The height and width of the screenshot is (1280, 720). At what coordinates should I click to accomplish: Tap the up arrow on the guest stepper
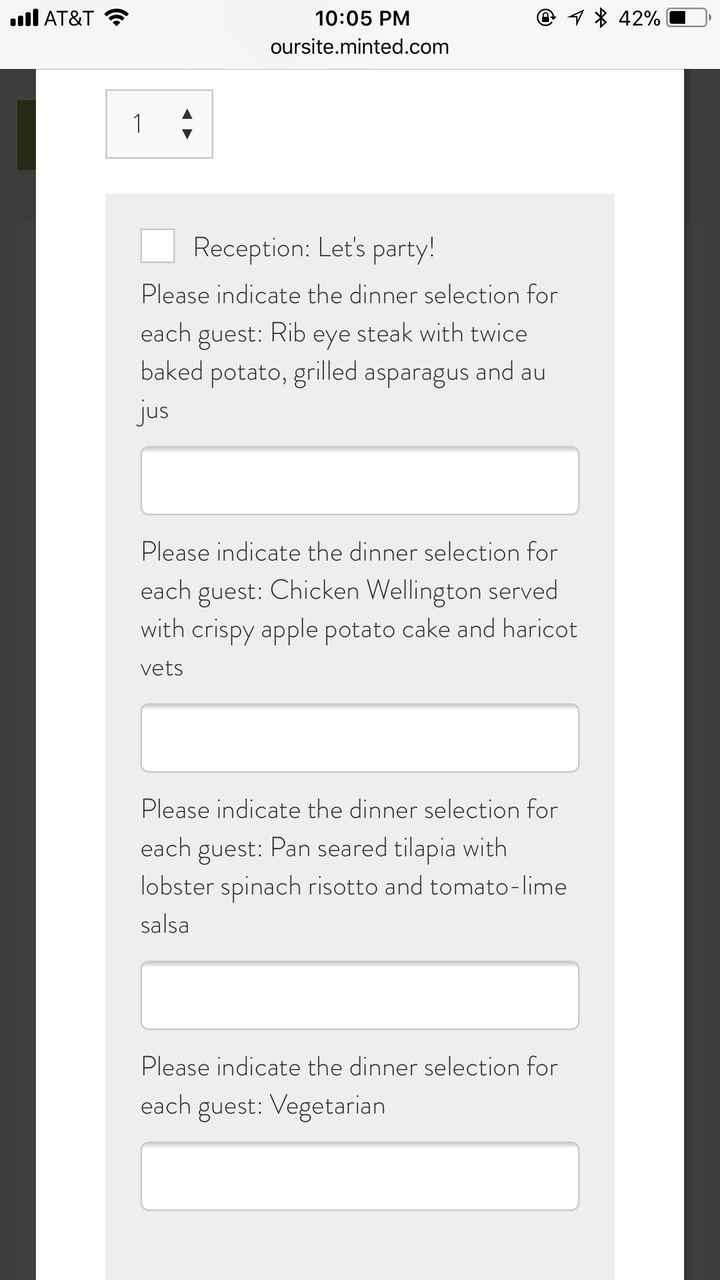point(186,112)
